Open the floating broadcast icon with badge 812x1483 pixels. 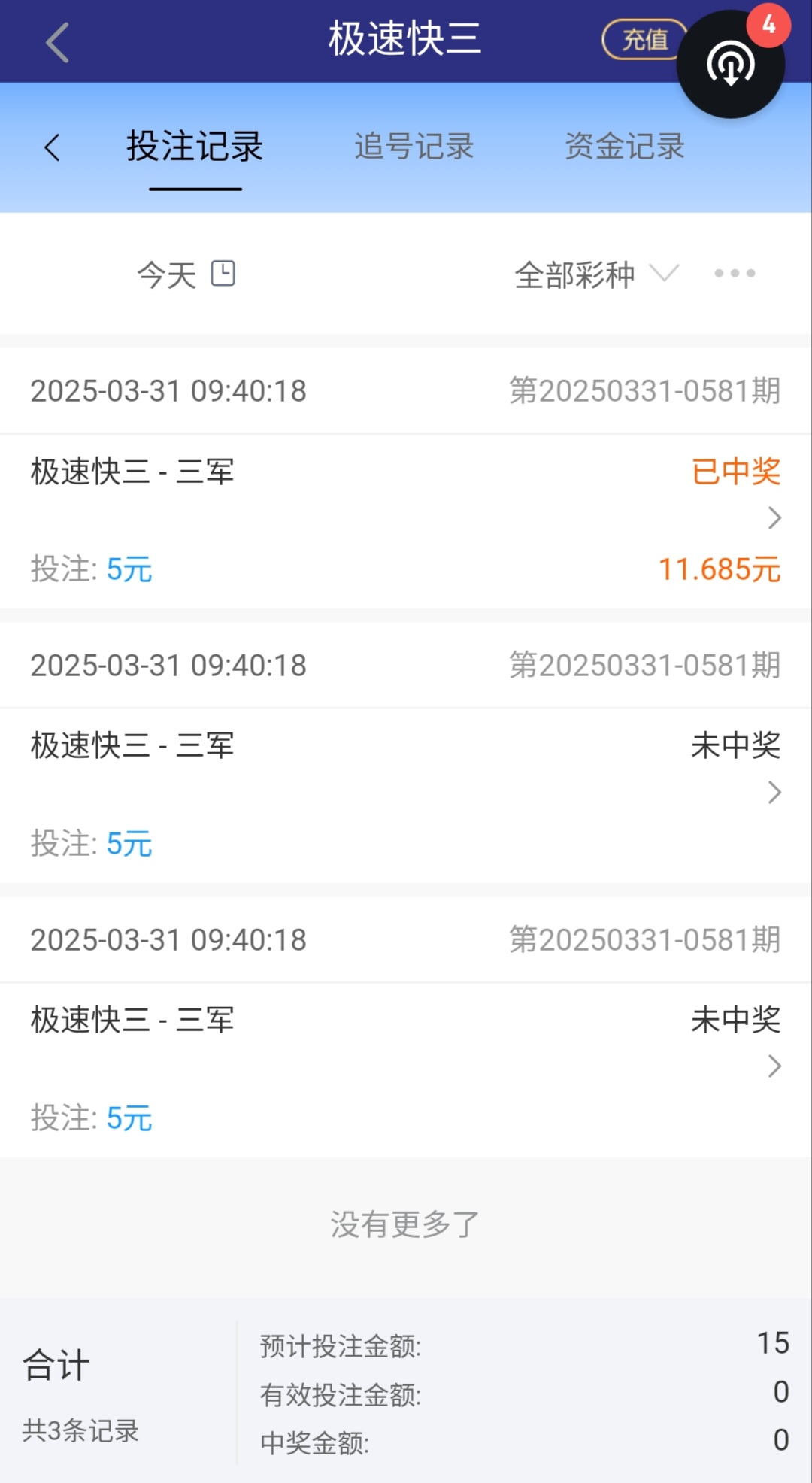click(x=730, y=65)
